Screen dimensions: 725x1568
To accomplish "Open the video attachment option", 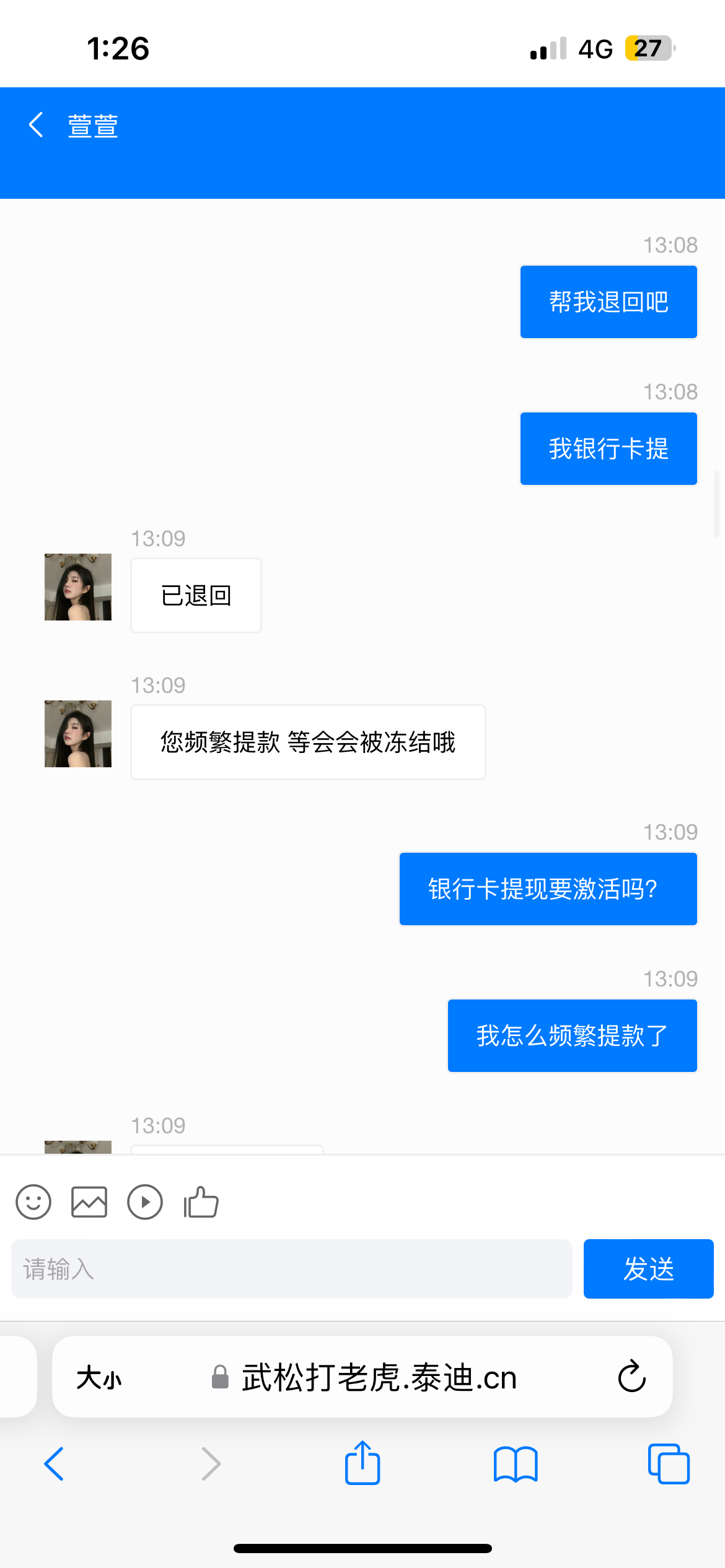I will pos(145,1202).
